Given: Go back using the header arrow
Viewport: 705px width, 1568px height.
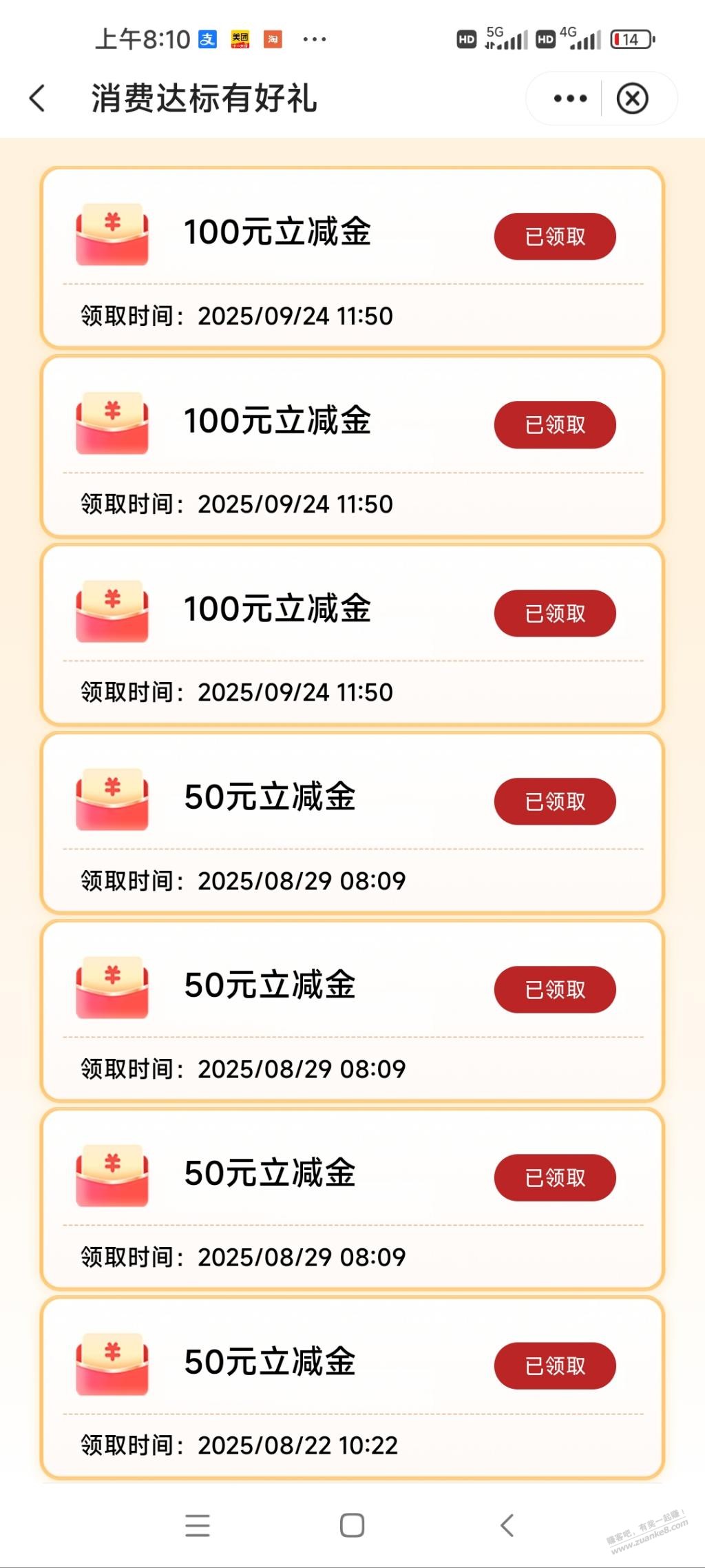Looking at the screenshot, I should coord(38,99).
